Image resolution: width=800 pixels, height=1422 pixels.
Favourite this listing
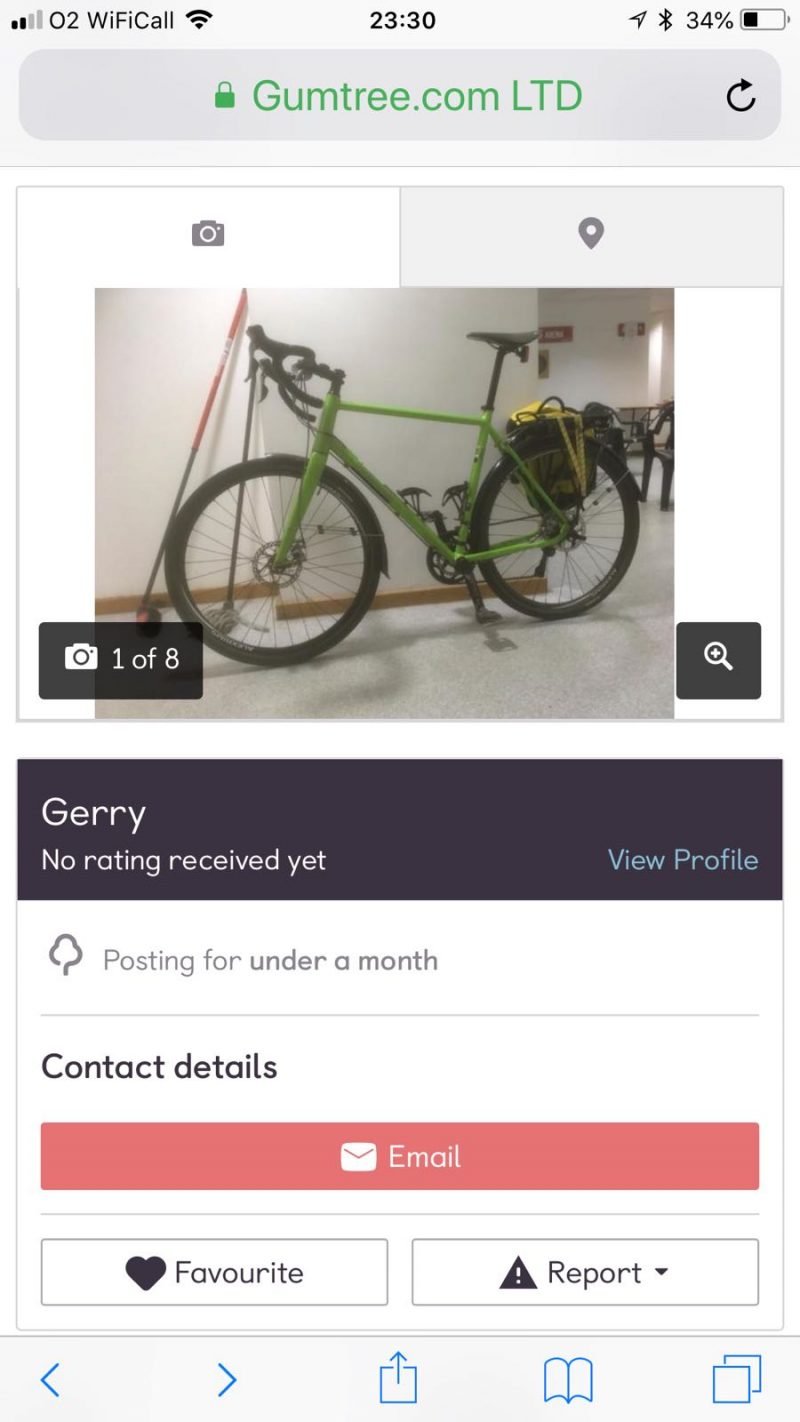tap(214, 1272)
